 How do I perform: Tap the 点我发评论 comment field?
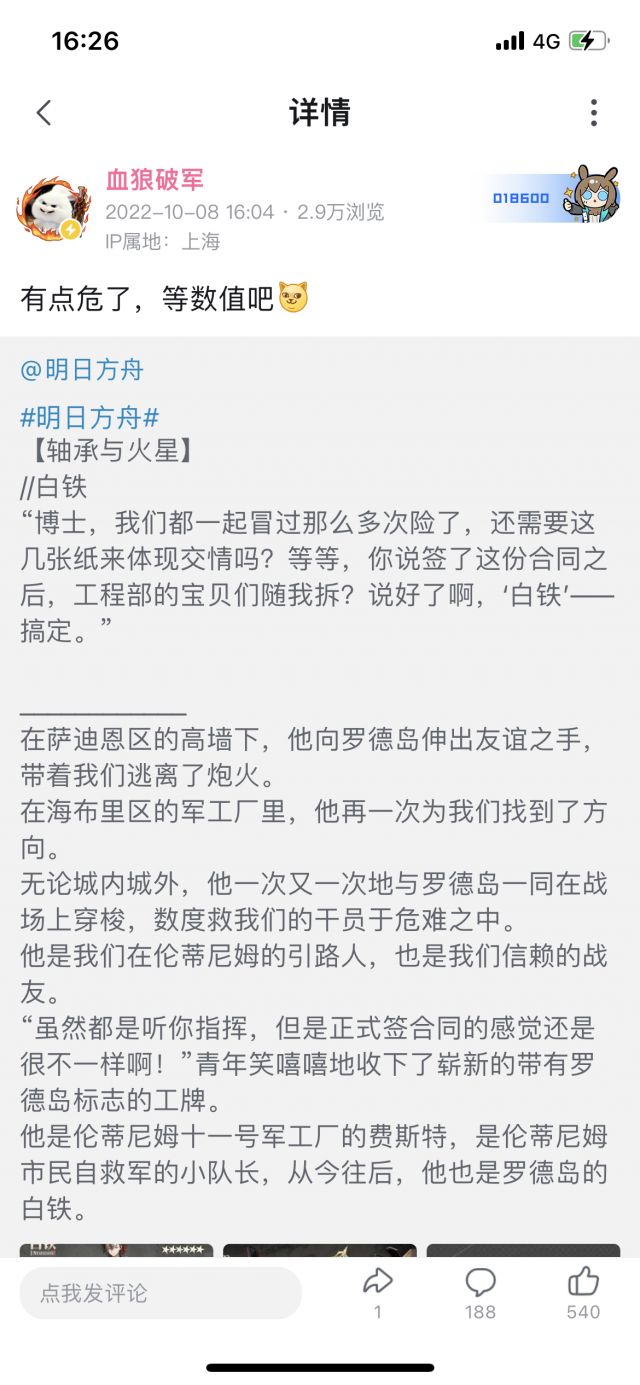[160, 1293]
